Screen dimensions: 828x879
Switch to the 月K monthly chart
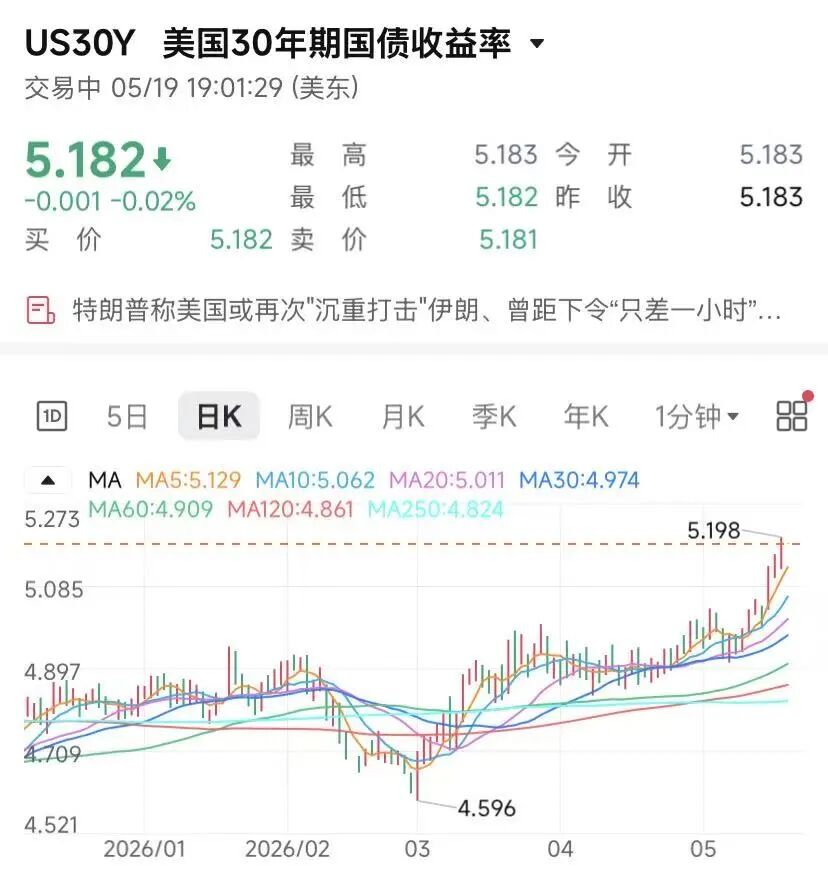coord(403,417)
